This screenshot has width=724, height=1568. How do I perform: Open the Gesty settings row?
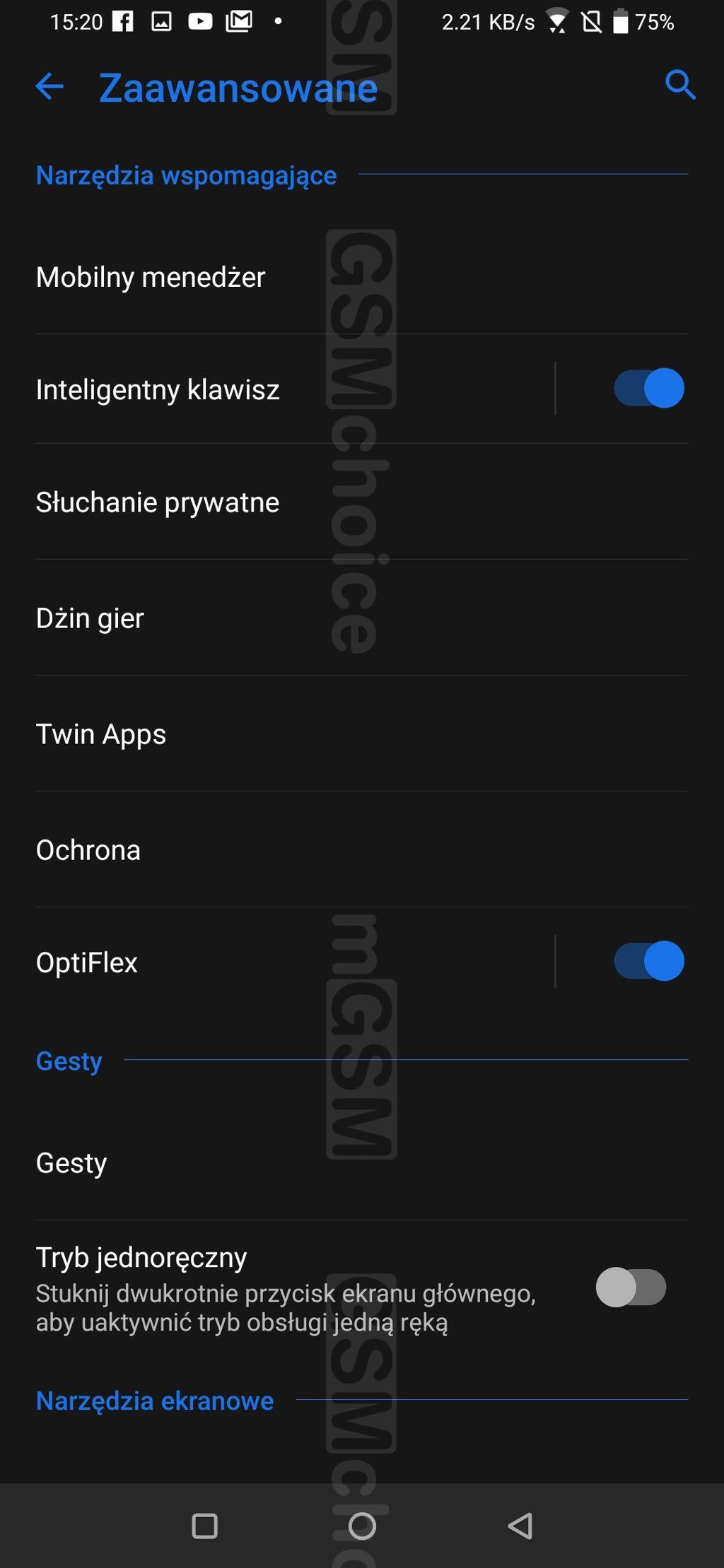[x=362, y=1163]
